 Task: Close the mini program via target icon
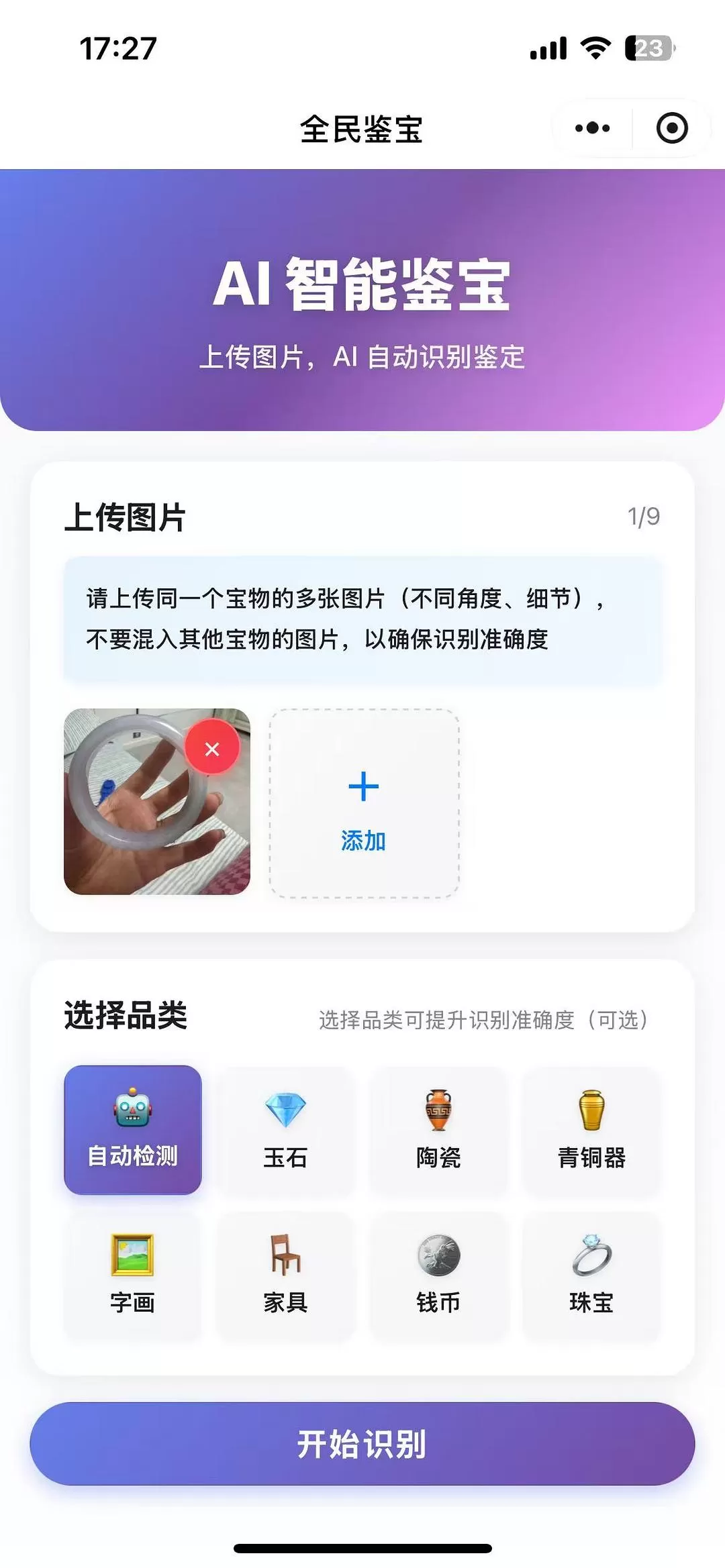[x=671, y=128]
